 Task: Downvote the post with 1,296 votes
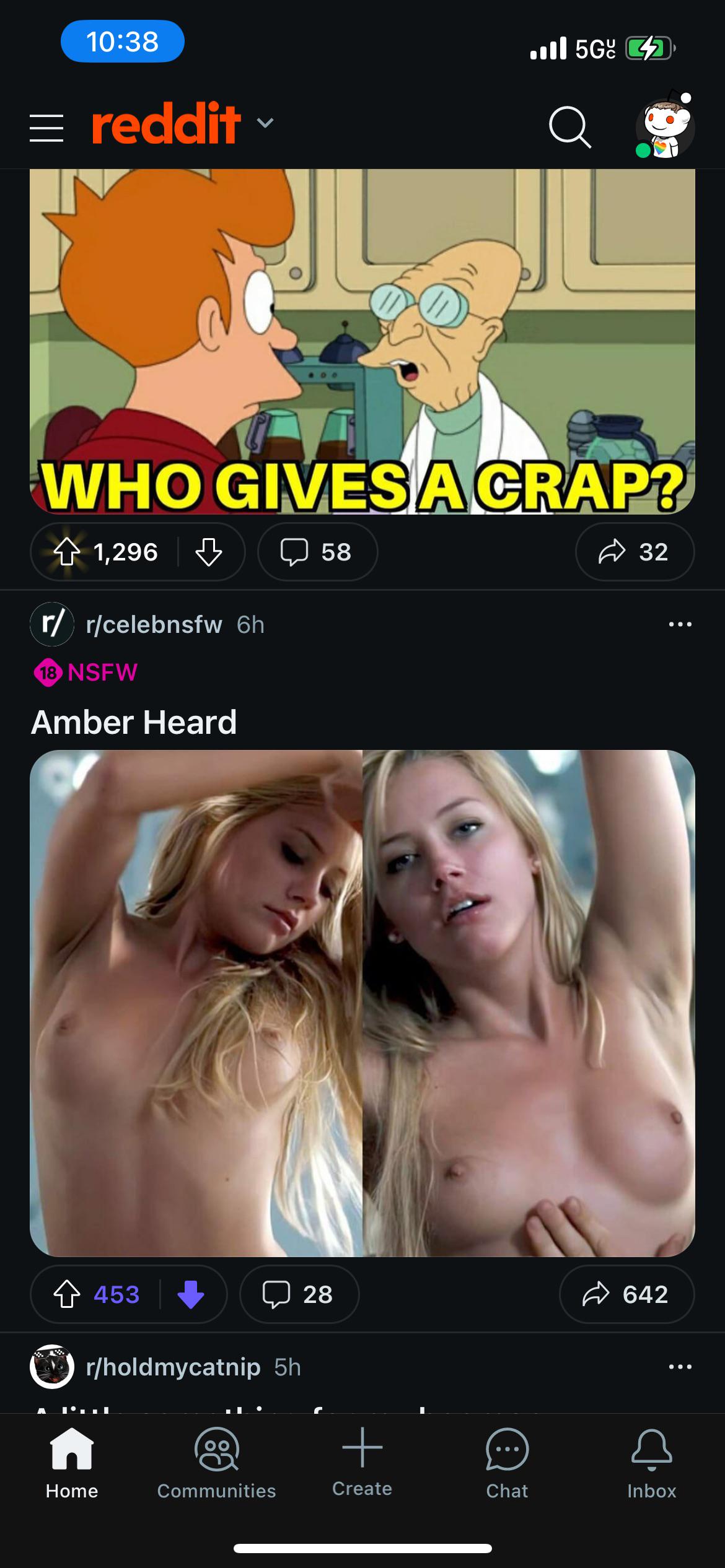pos(209,552)
